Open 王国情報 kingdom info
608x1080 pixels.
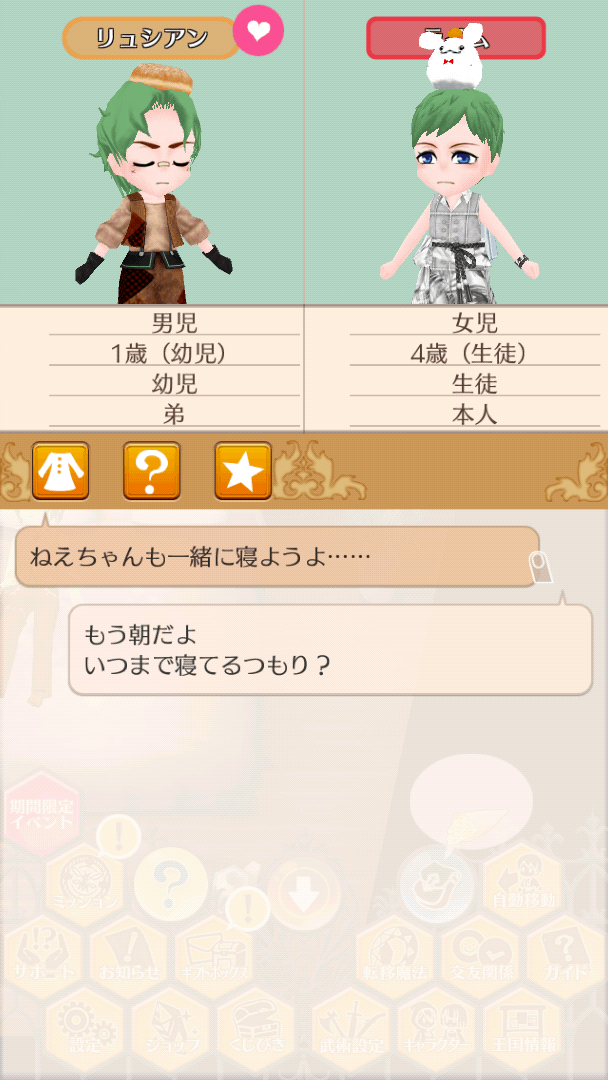click(523, 1028)
